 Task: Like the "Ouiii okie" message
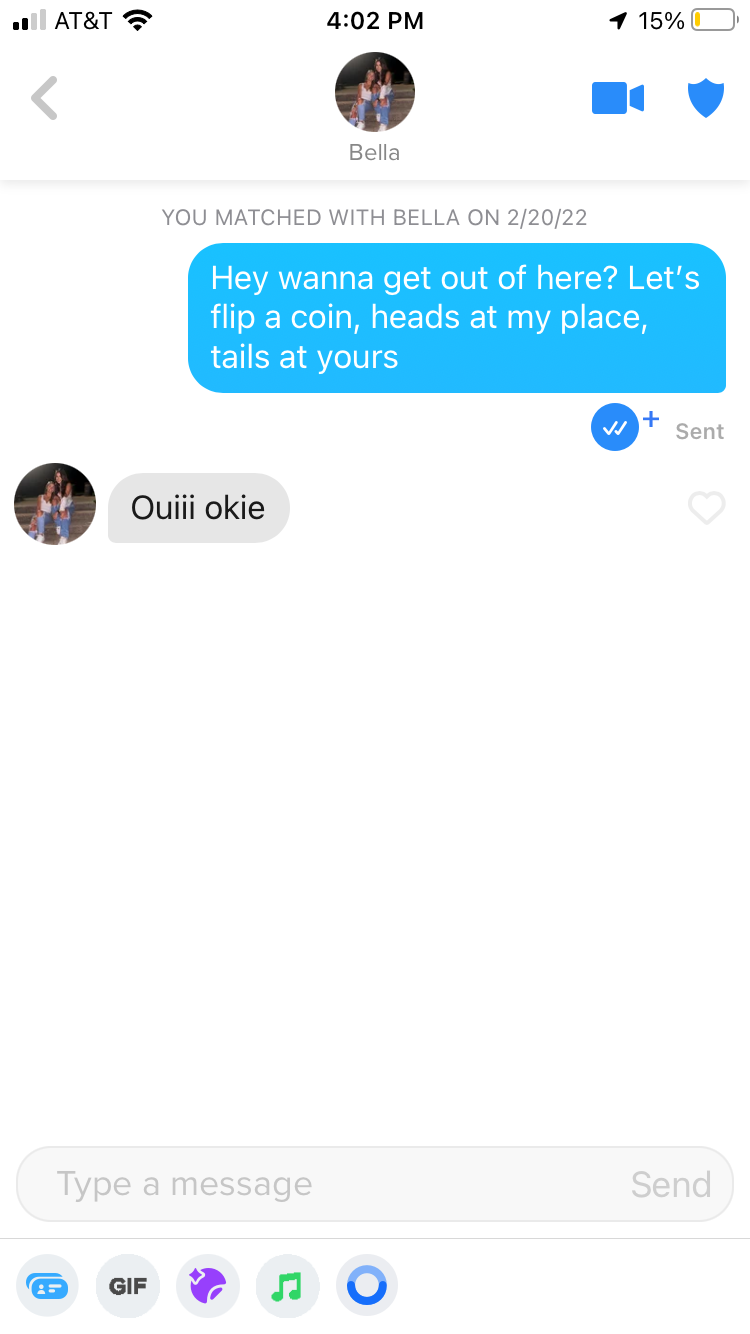pos(706,508)
